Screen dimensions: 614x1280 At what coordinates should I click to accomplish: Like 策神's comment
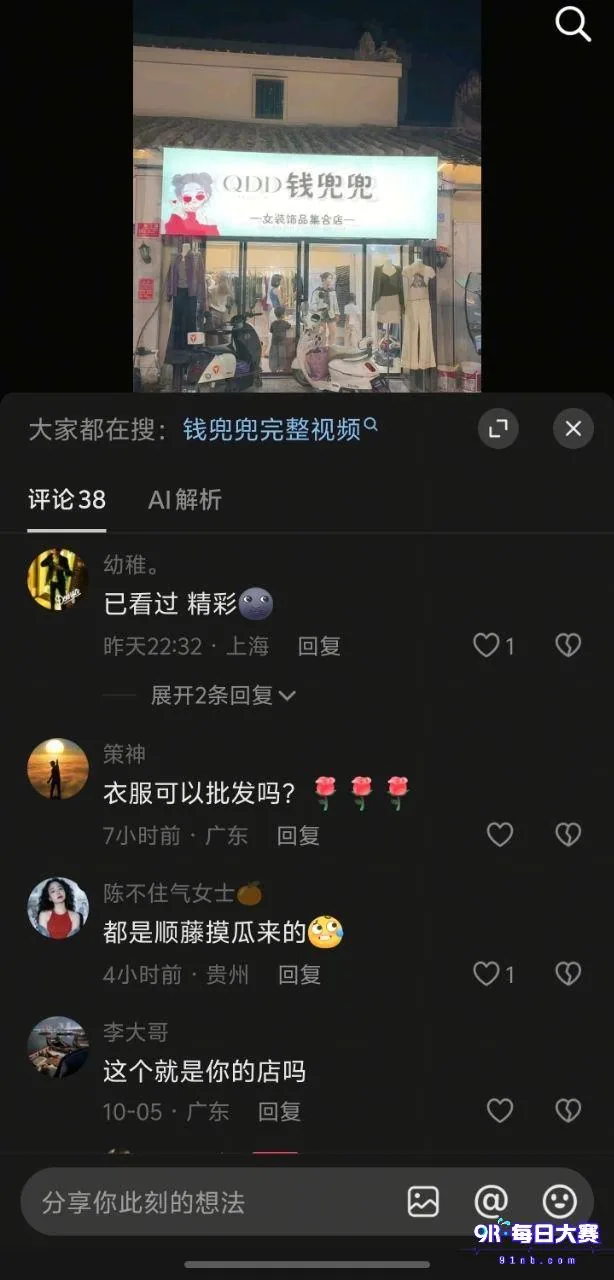[x=499, y=834]
